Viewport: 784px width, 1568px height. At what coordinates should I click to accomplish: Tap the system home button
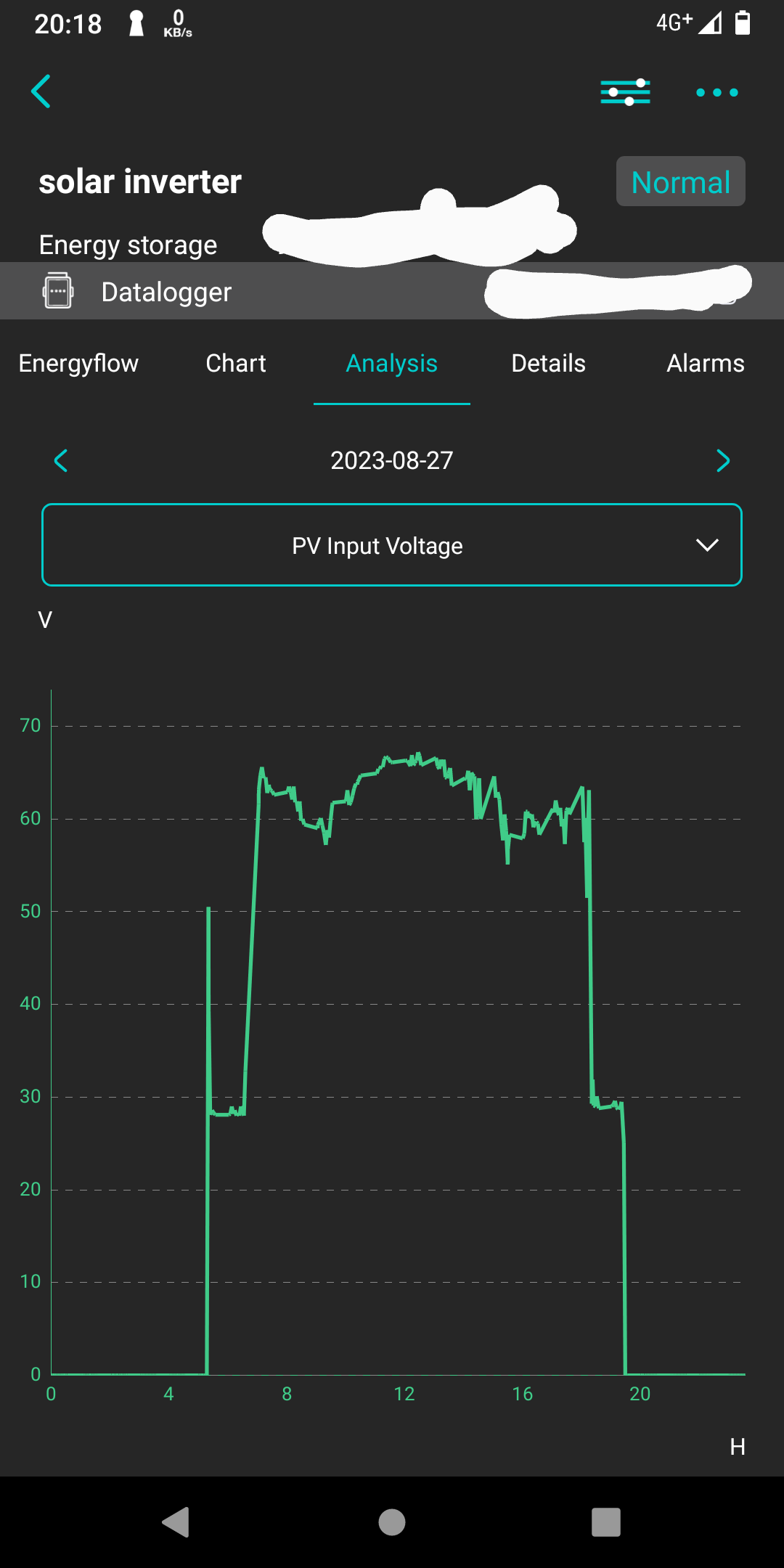point(392,1522)
